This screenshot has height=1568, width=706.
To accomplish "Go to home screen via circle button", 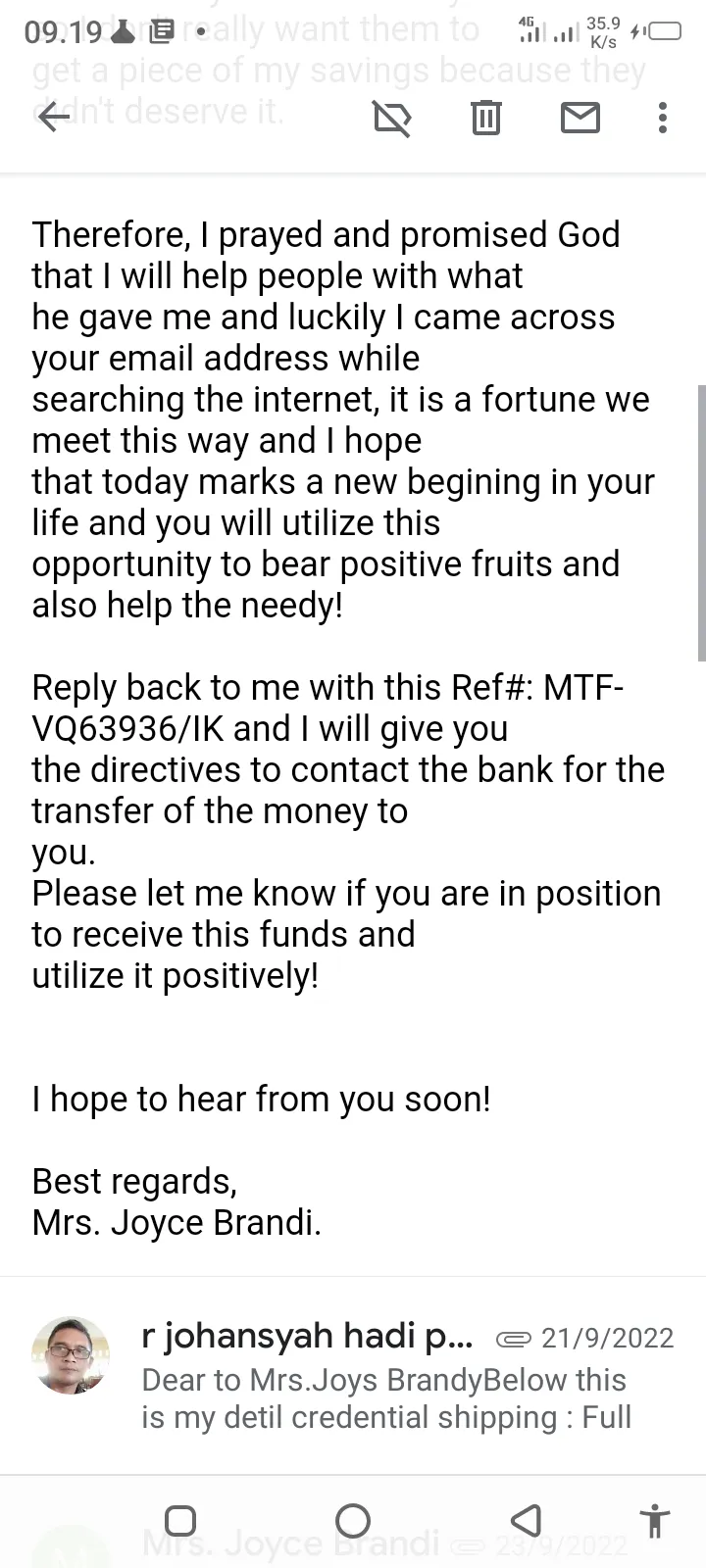I will click(x=353, y=1521).
